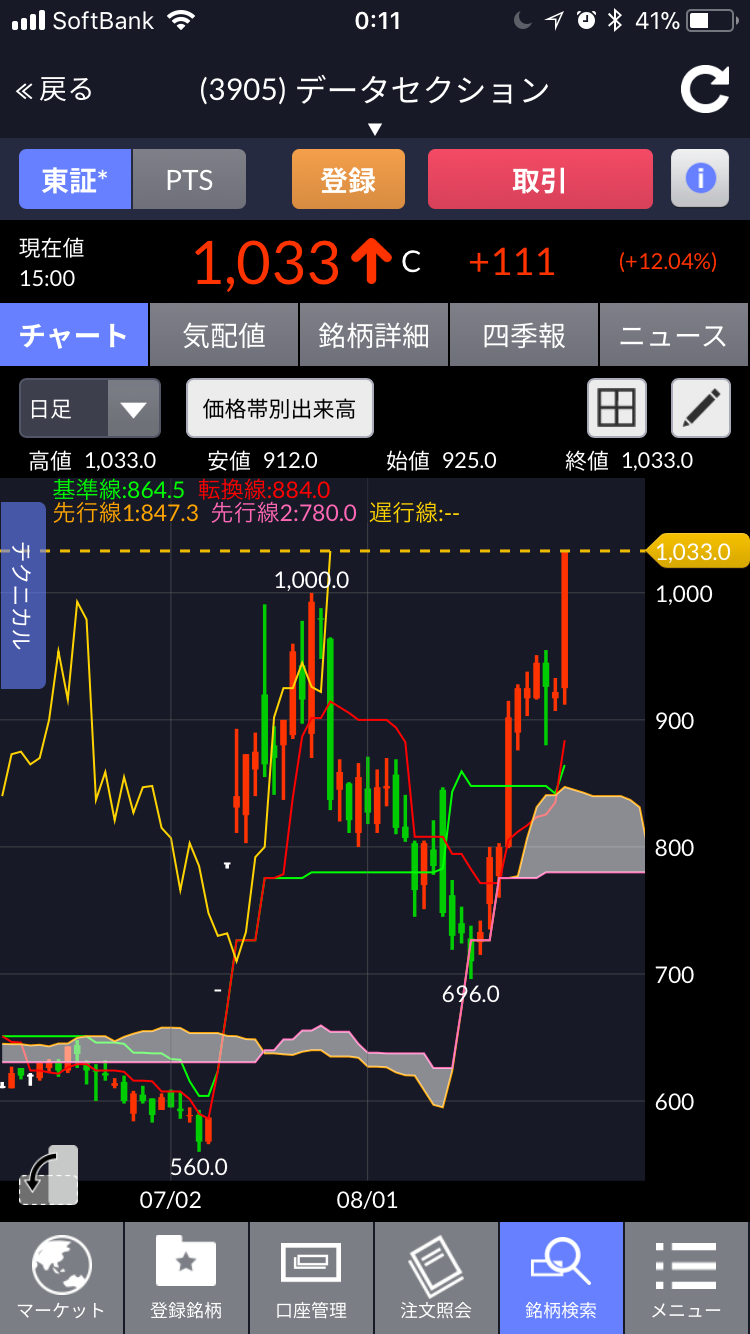
Task: Open the 日足 timeframe dropdown
Action: tap(90, 409)
